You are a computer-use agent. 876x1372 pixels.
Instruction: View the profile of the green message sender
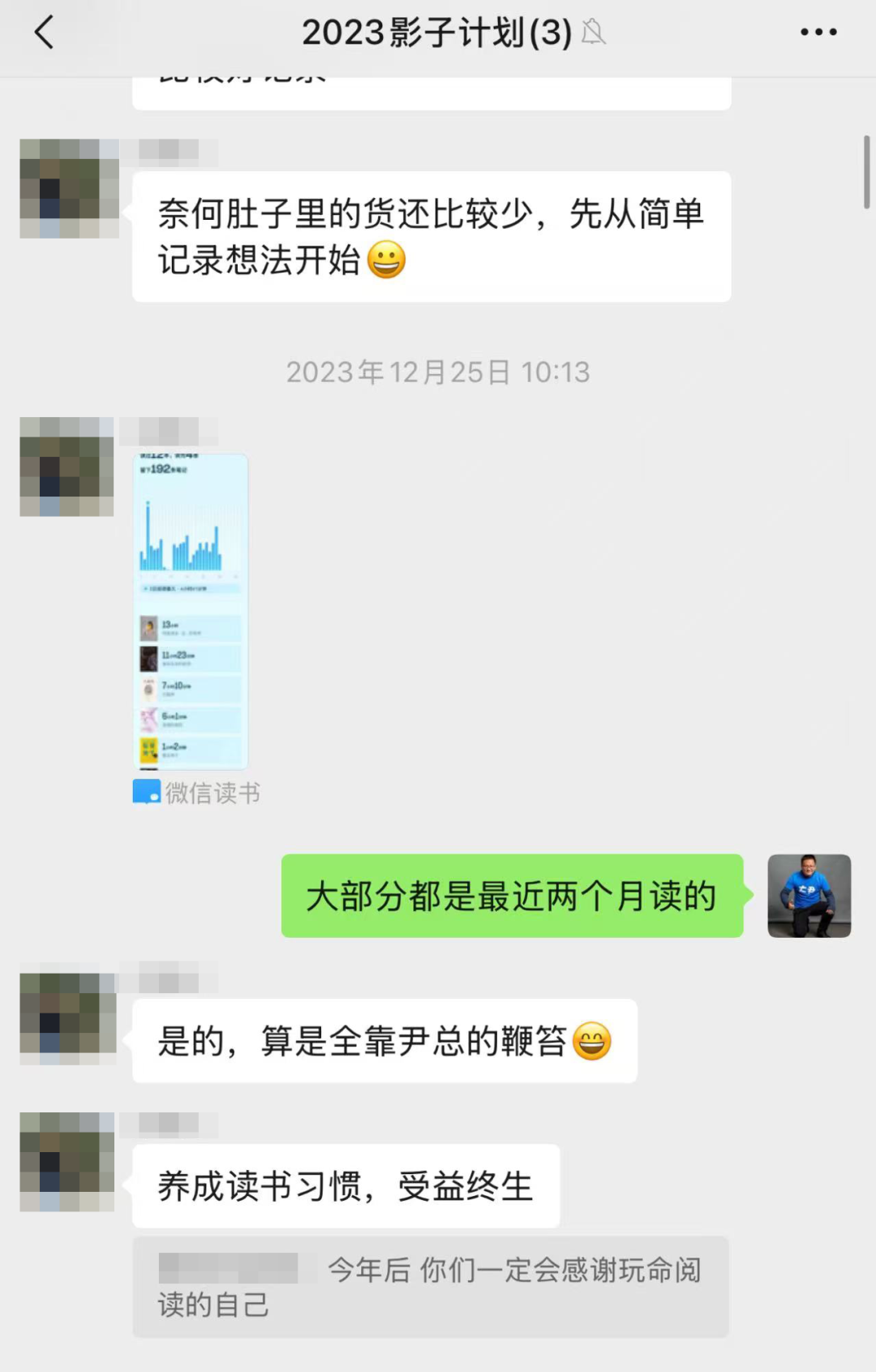click(x=809, y=896)
